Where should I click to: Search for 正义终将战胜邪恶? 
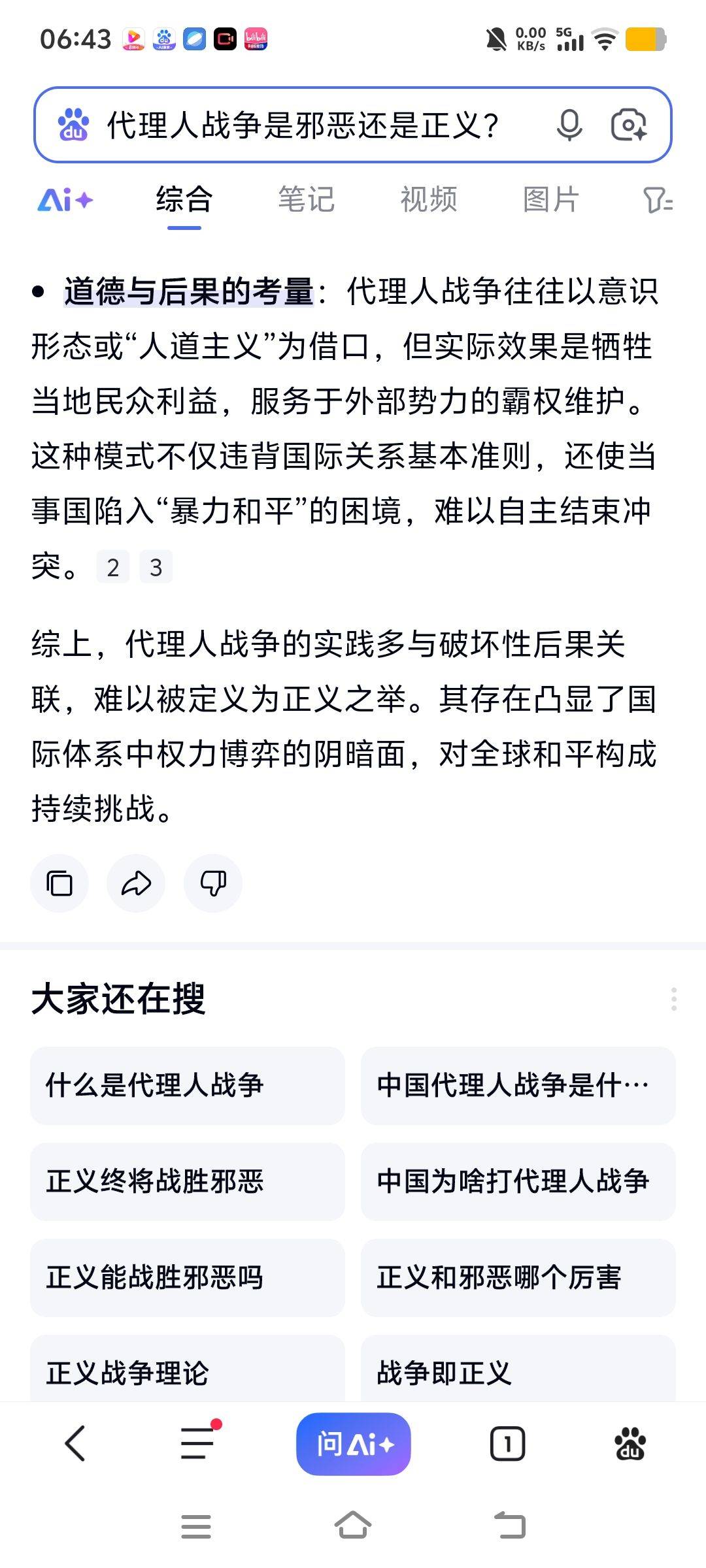click(x=187, y=1181)
